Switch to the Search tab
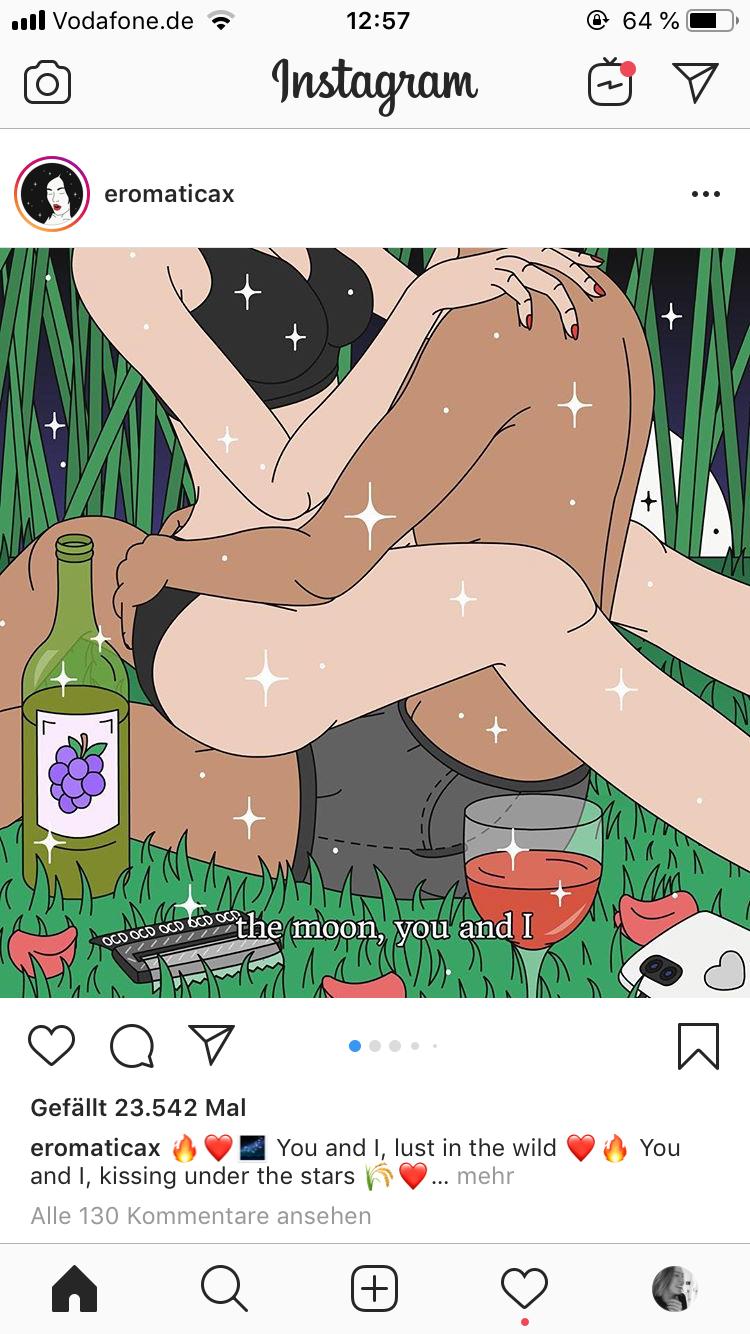The height and width of the screenshot is (1334, 750). pos(224,1288)
